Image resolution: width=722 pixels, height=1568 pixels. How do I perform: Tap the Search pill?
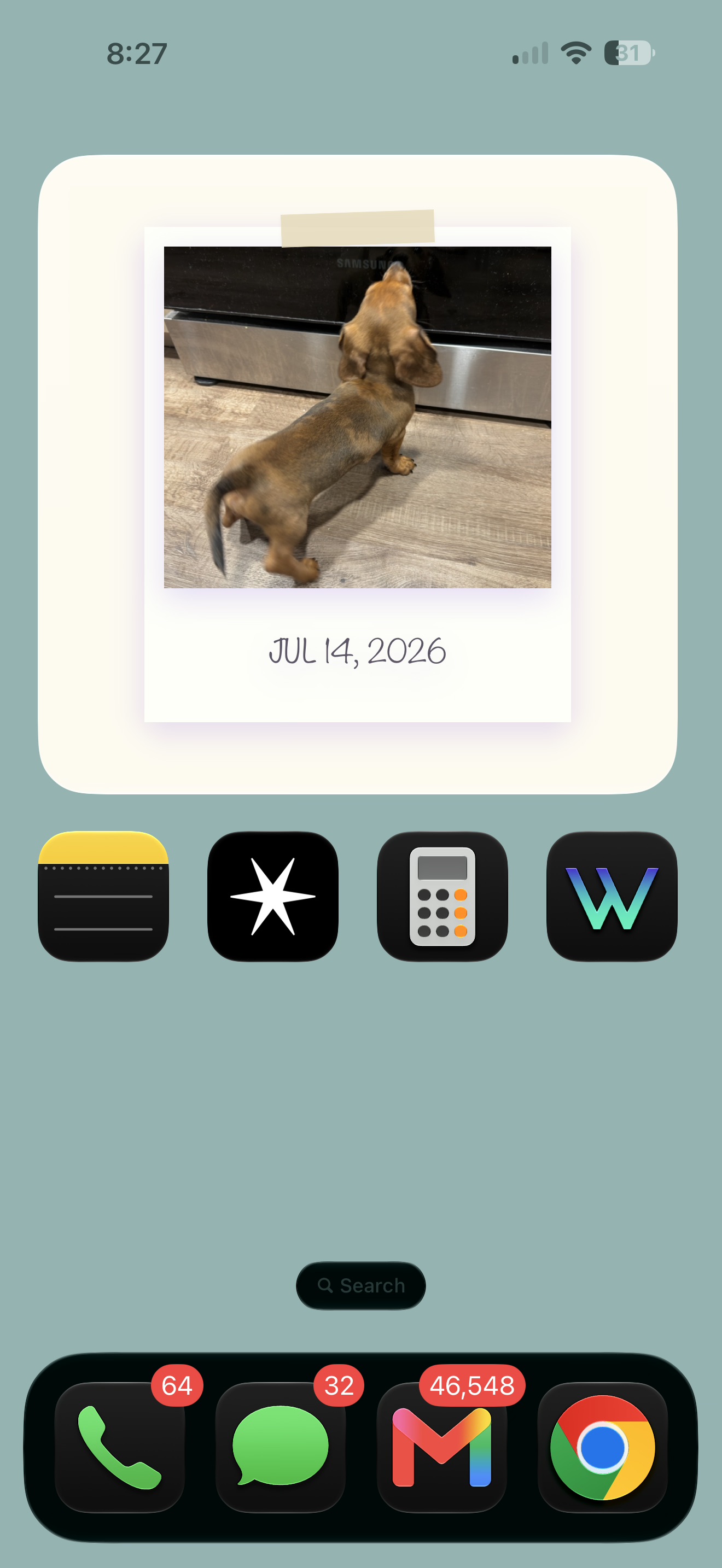point(361,1285)
